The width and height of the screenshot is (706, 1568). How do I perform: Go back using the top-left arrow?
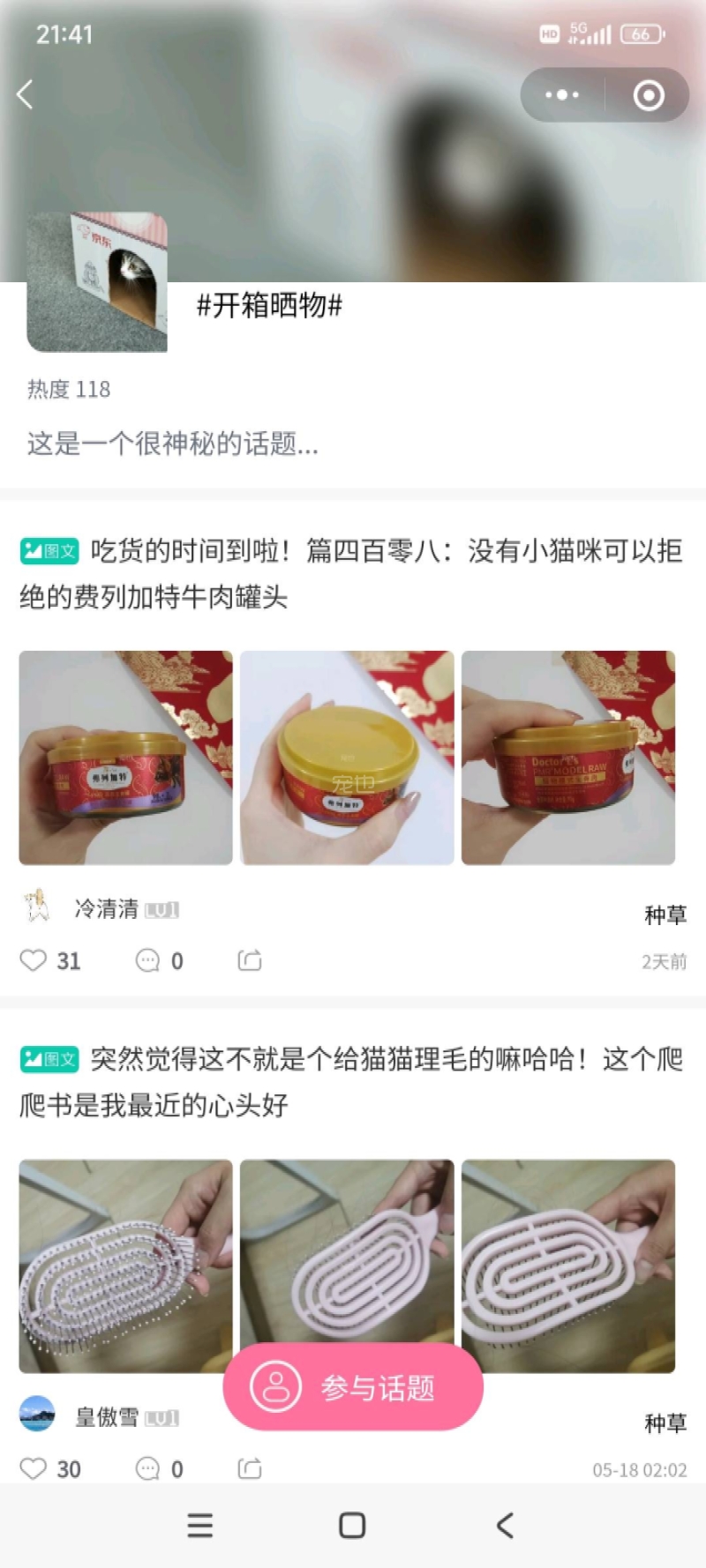[26, 94]
